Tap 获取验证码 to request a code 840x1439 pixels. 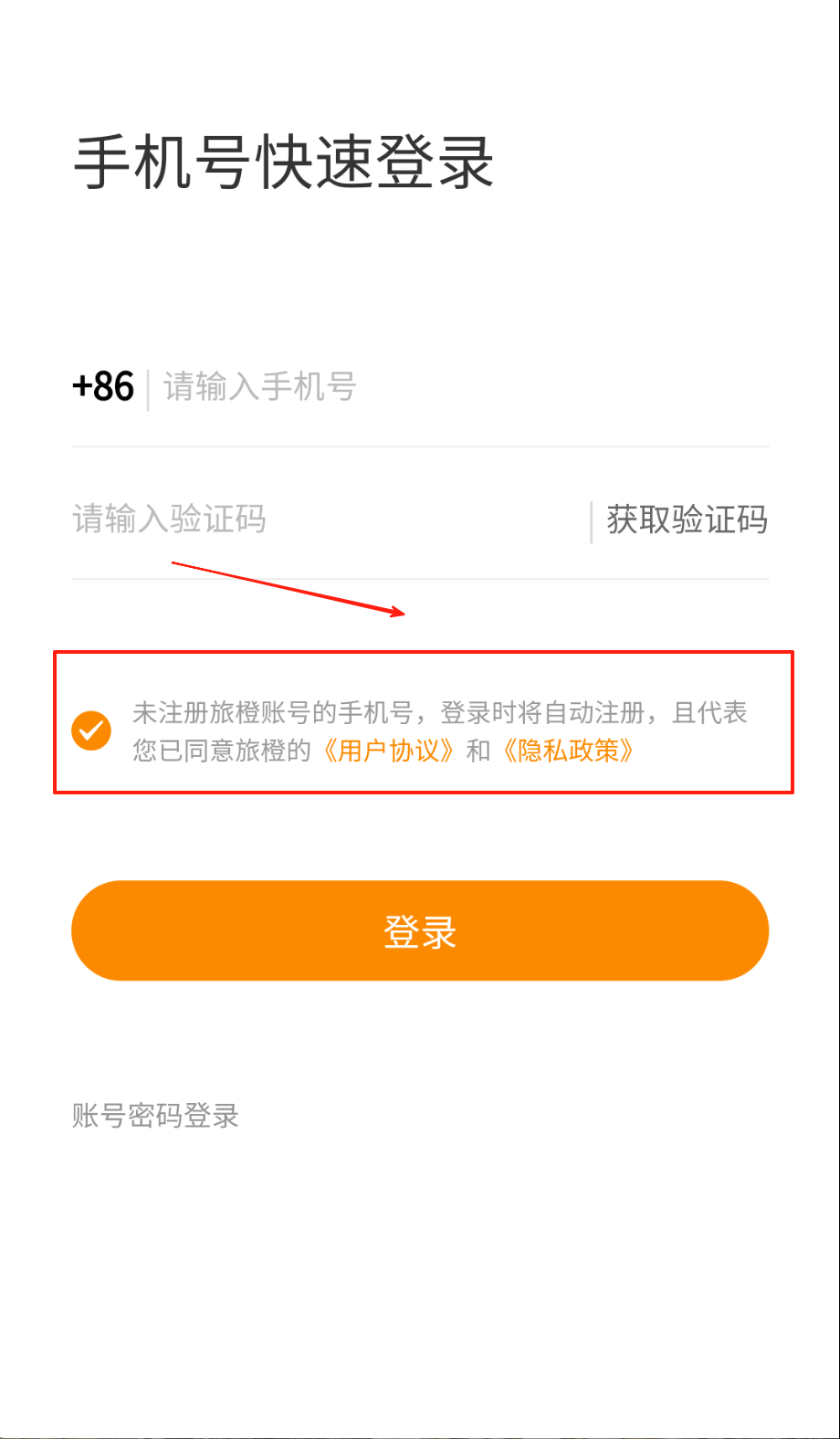tap(687, 520)
